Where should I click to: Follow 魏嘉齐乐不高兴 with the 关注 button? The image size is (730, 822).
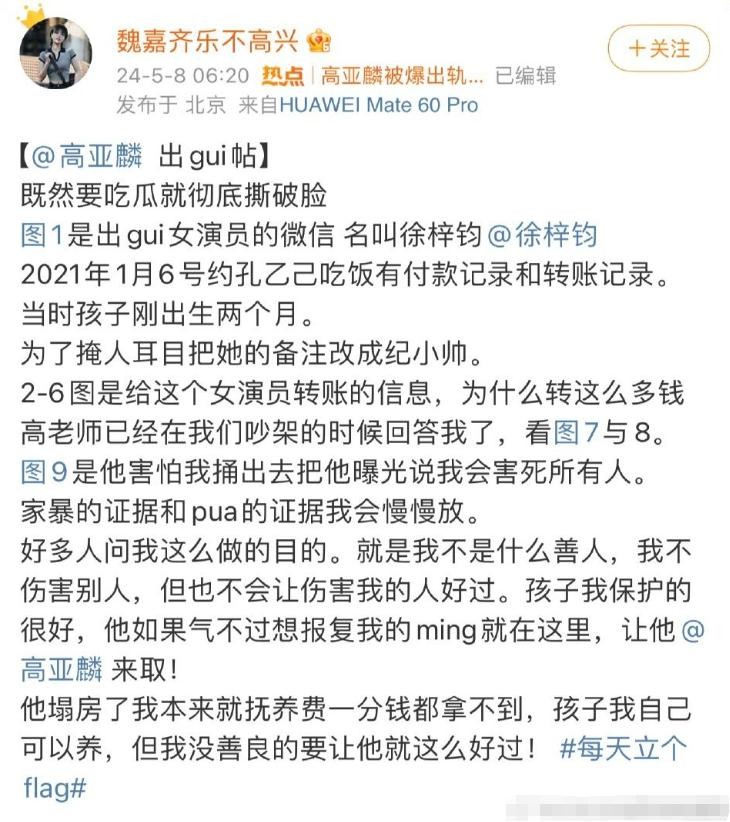coord(658,48)
